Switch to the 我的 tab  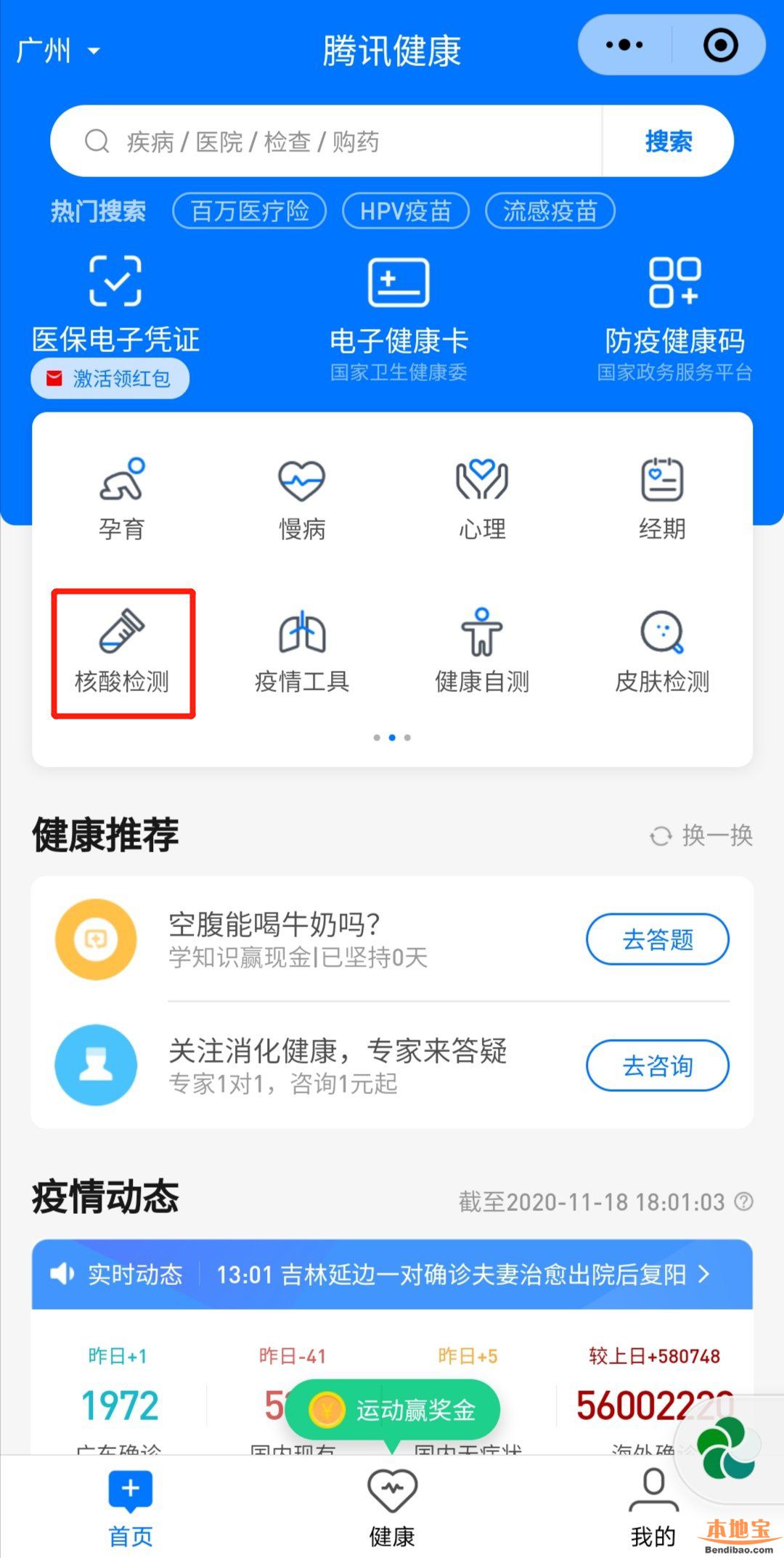point(653,1507)
